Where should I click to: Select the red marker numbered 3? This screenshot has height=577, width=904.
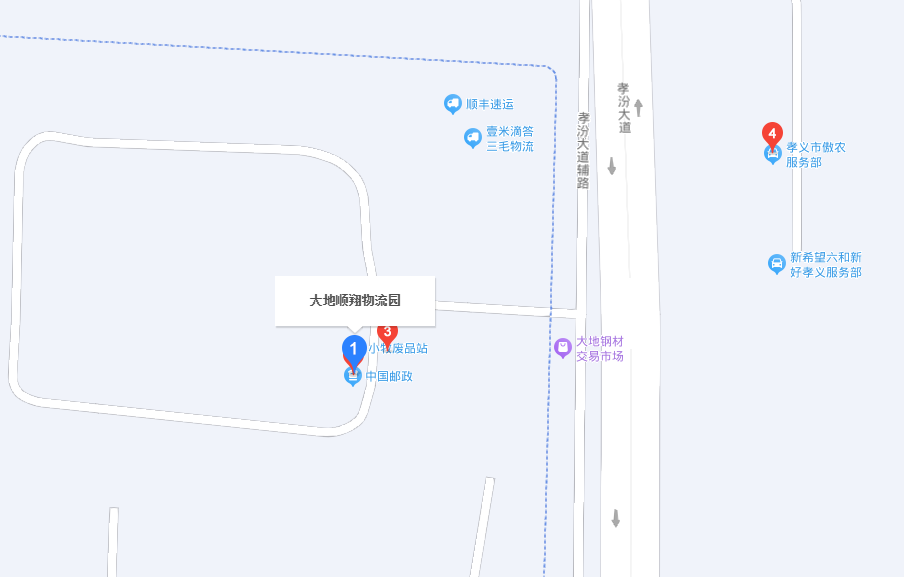387,332
